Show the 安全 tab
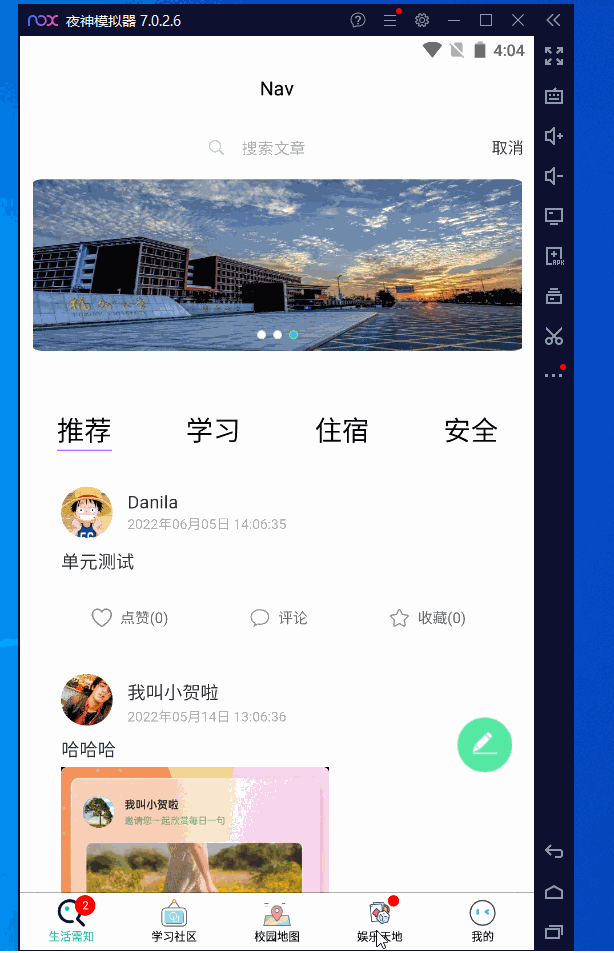 (x=470, y=431)
